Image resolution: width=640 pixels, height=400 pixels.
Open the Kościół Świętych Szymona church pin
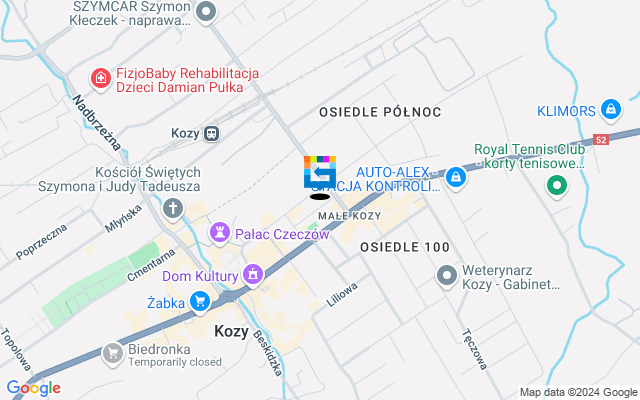click(174, 209)
